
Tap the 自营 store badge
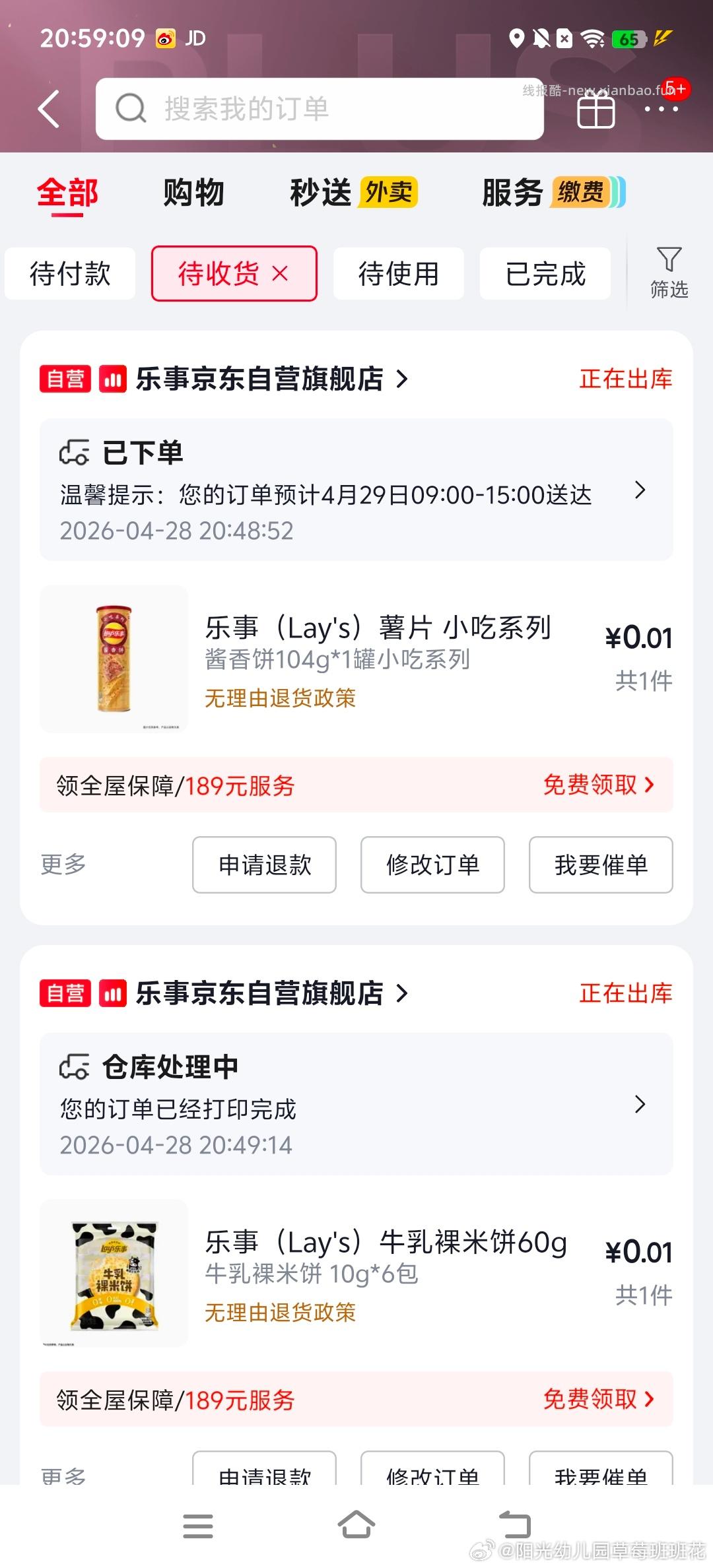[x=65, y=379]
